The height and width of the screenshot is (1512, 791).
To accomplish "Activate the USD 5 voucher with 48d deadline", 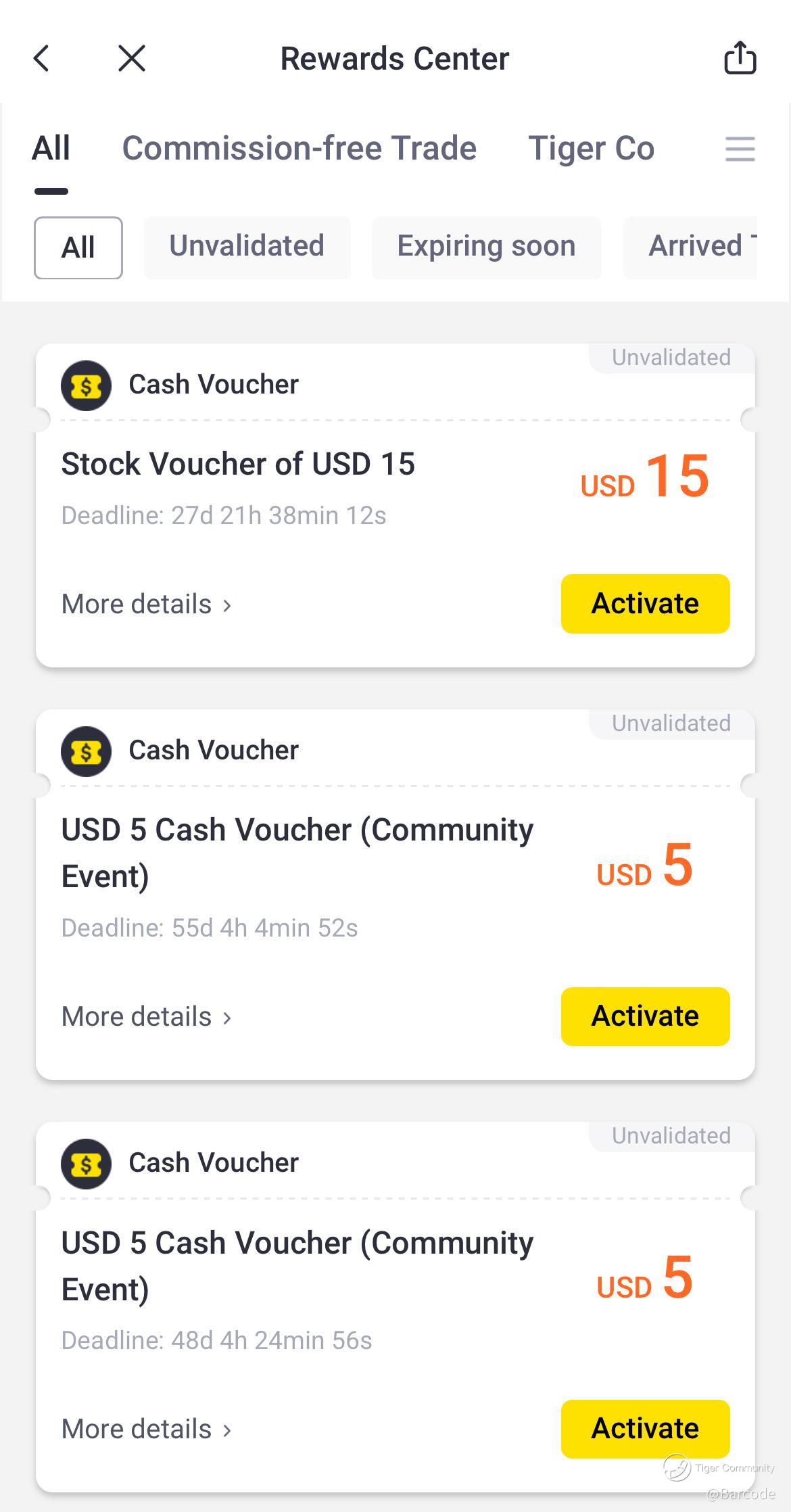I will pyautogui.click(x=645, y=1429).
